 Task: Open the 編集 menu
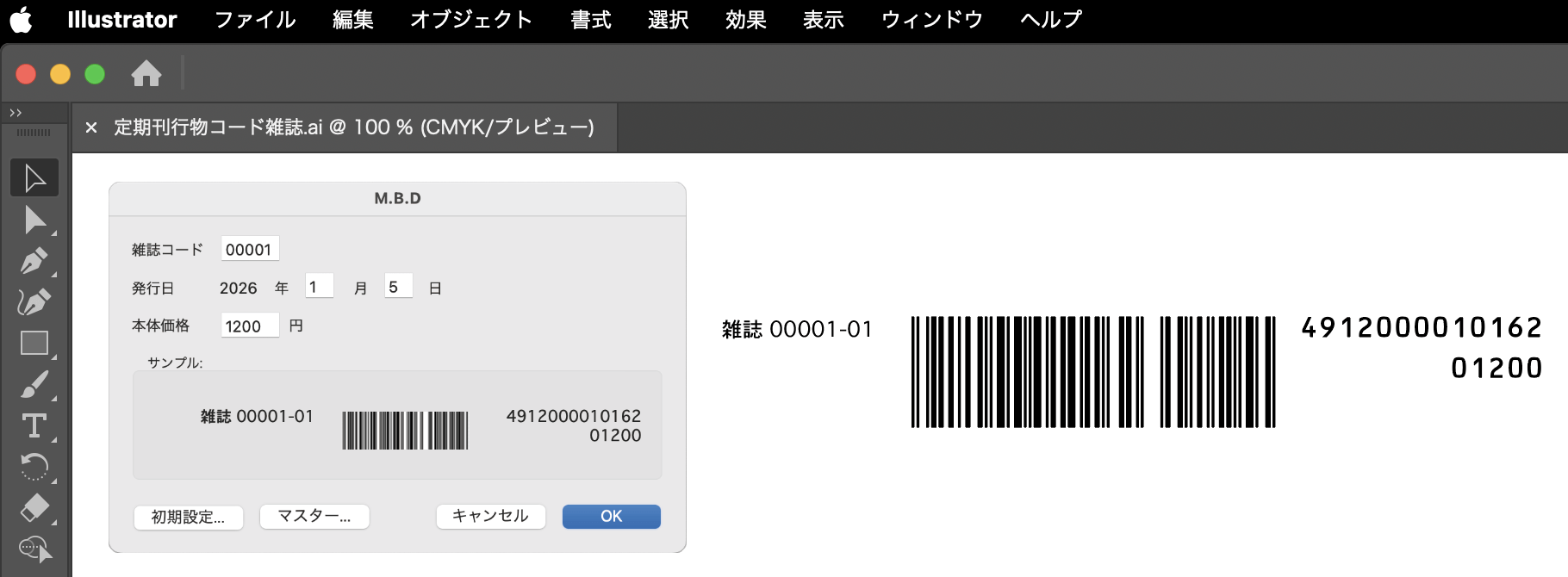(x=352, y=19)
